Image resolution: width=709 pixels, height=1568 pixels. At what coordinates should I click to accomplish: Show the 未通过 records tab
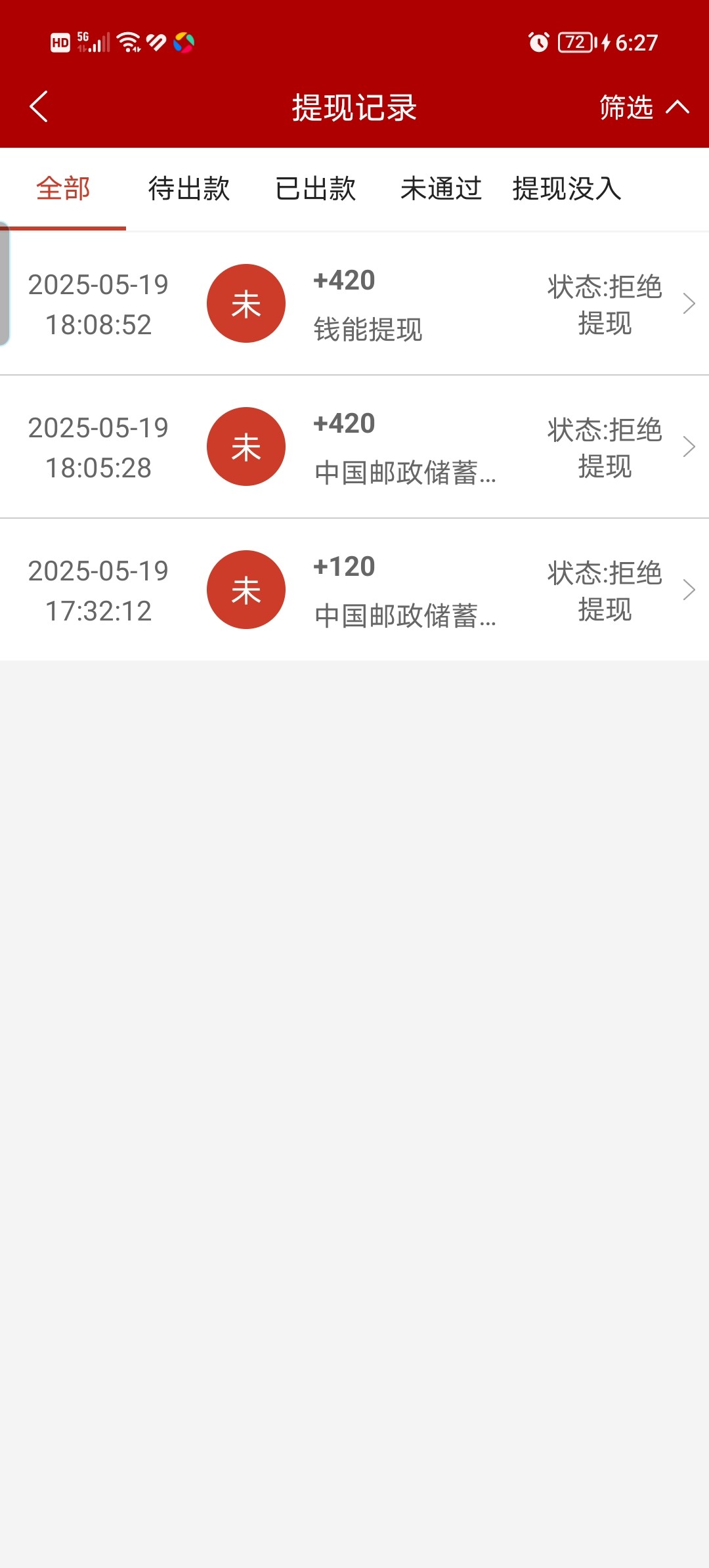tap(441, 189)
